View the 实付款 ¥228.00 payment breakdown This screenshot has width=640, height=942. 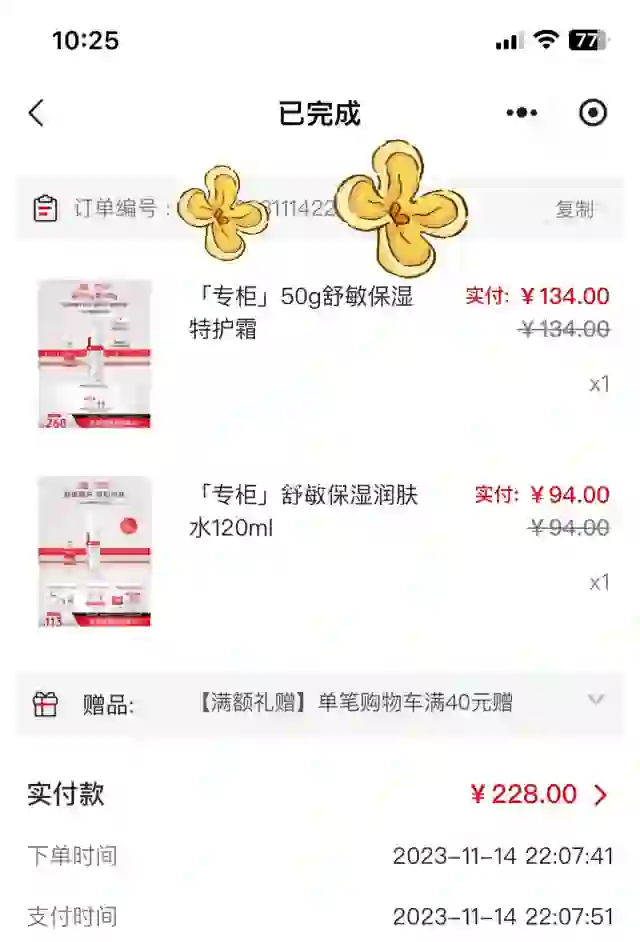click(600, 795)
